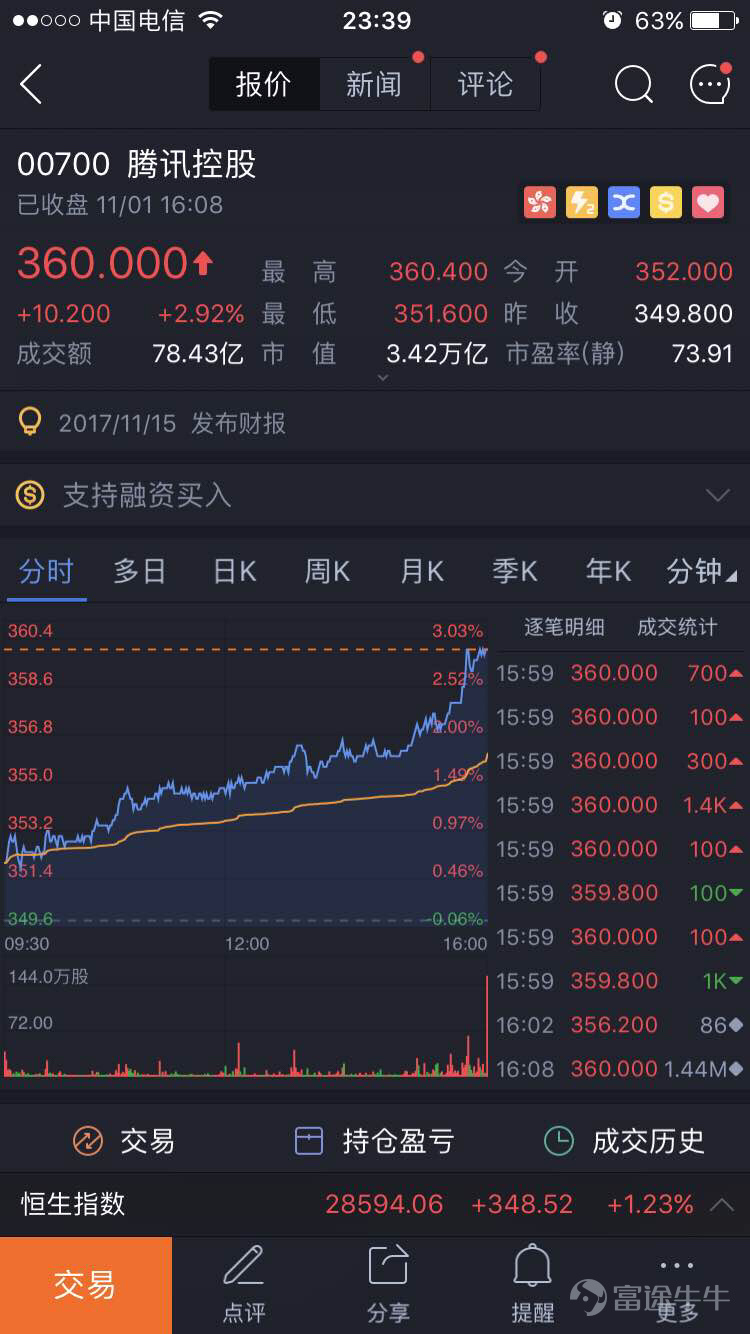Go back using the top-left arrow
This screenshot has width=750, height=1334.
[x=32, y=85]
